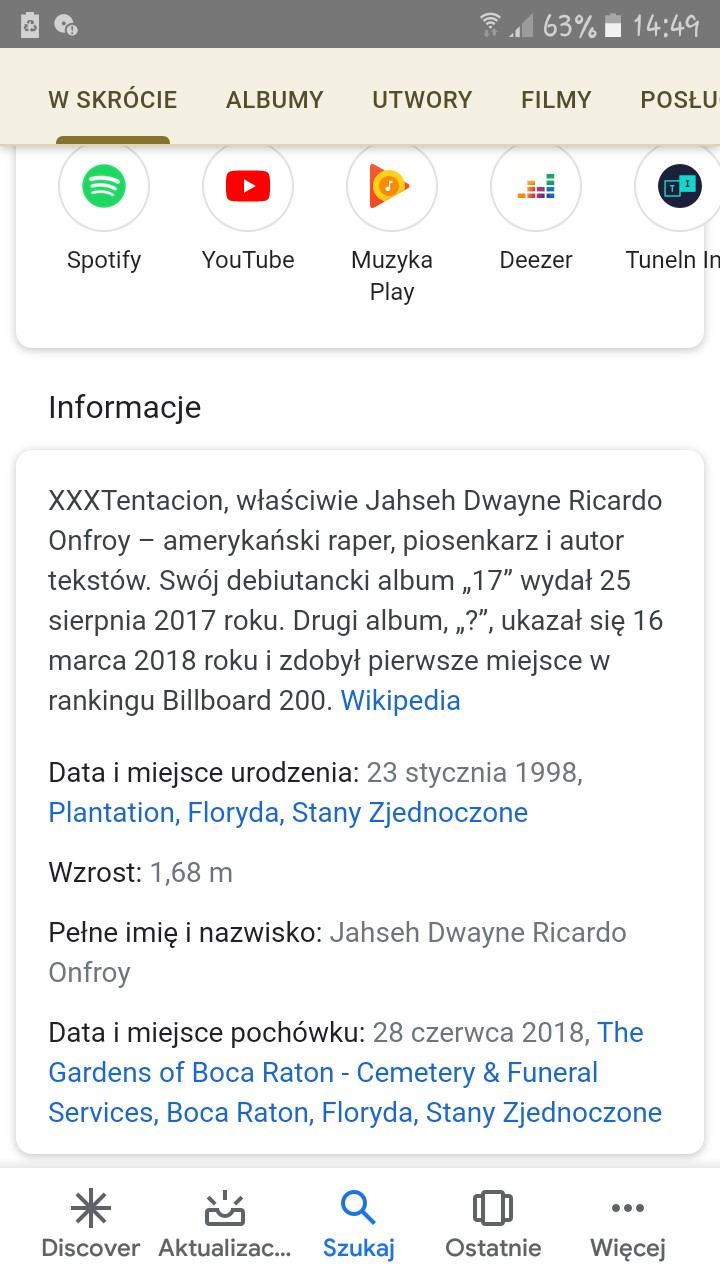
Task: Open Plantation, Floryda, Stany Zjednoczone link
Action: click(288, 813)
